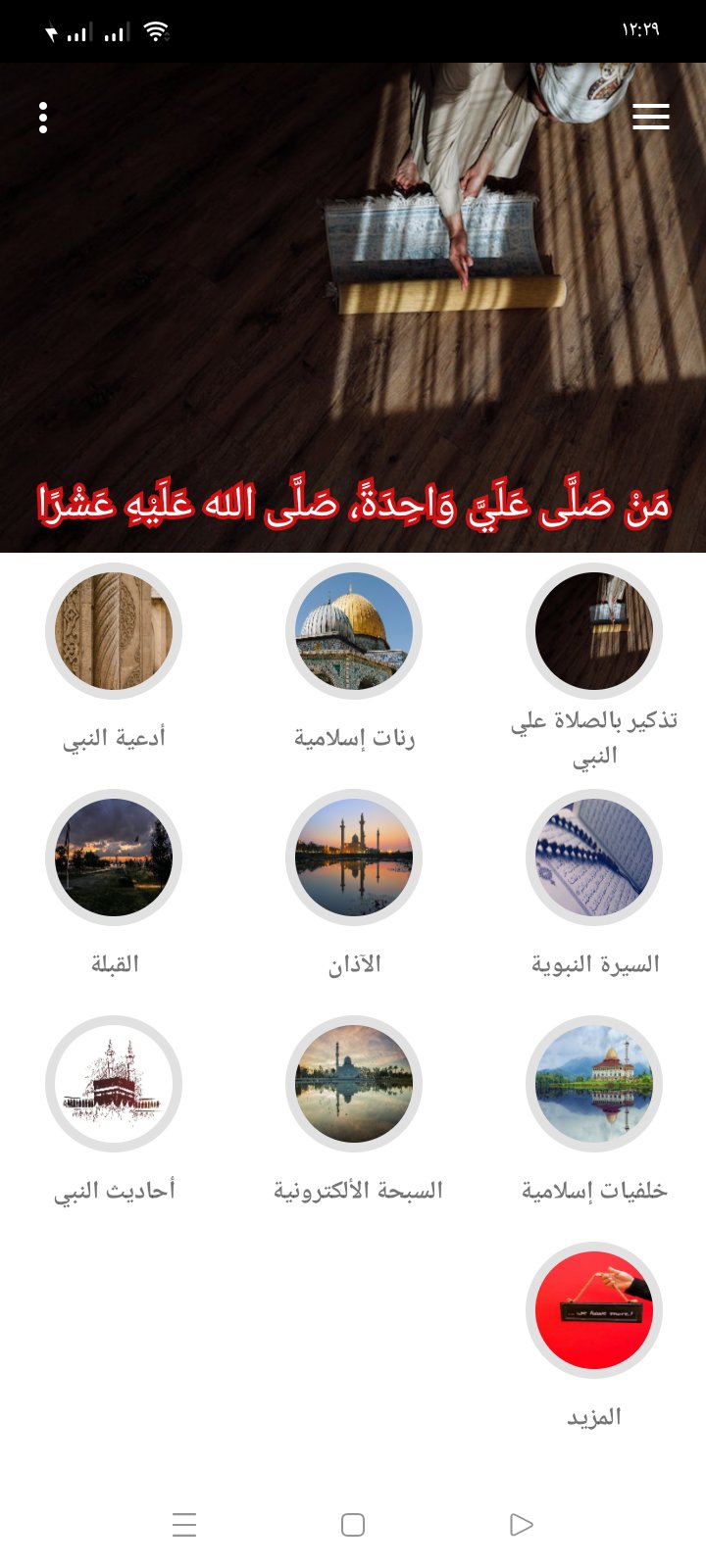The width and height of the screenshot is (706, 1568).
Task: Open the السبحة الألكترونية (electronic tasbih) feature
Action: coord(353,1083)
